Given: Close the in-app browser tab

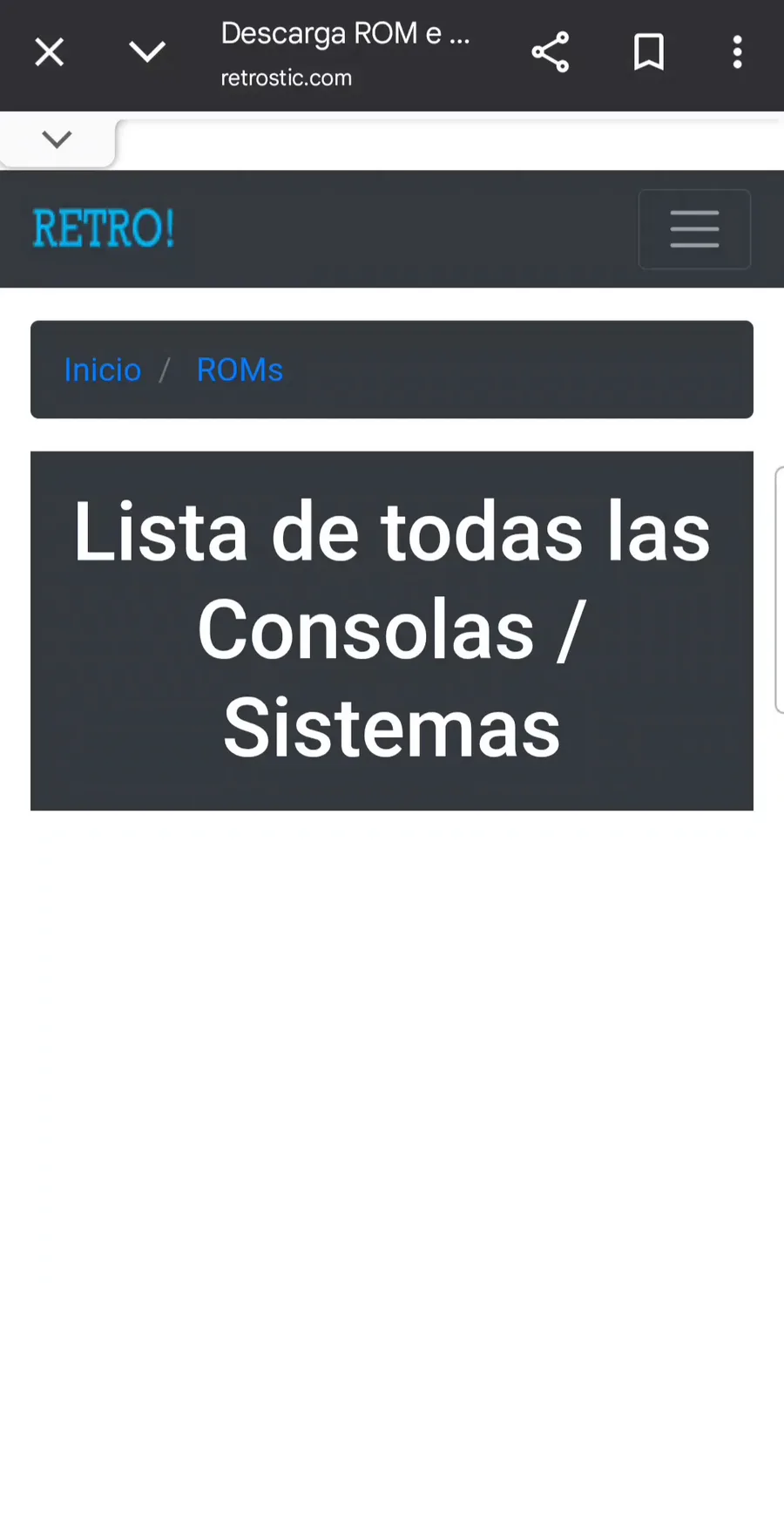Looking at the screenshot, I should (x=50, y=52).
